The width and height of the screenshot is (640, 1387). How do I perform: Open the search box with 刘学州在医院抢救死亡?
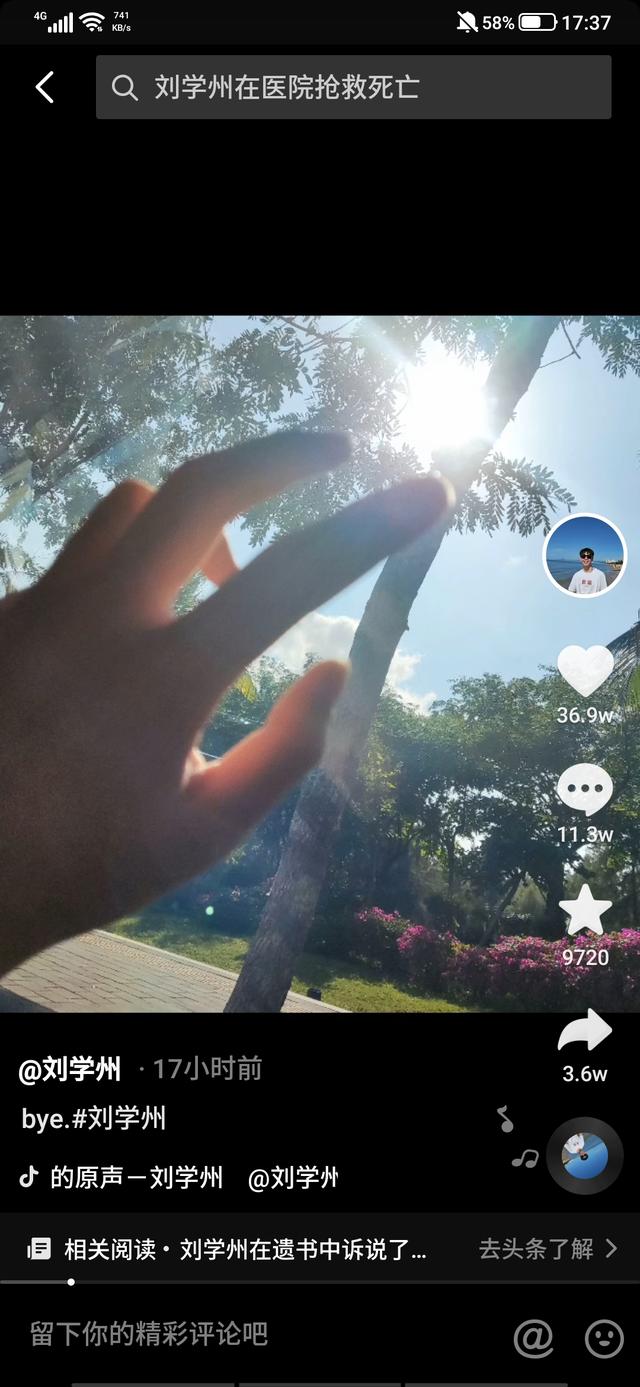click(x=353, y=88)
